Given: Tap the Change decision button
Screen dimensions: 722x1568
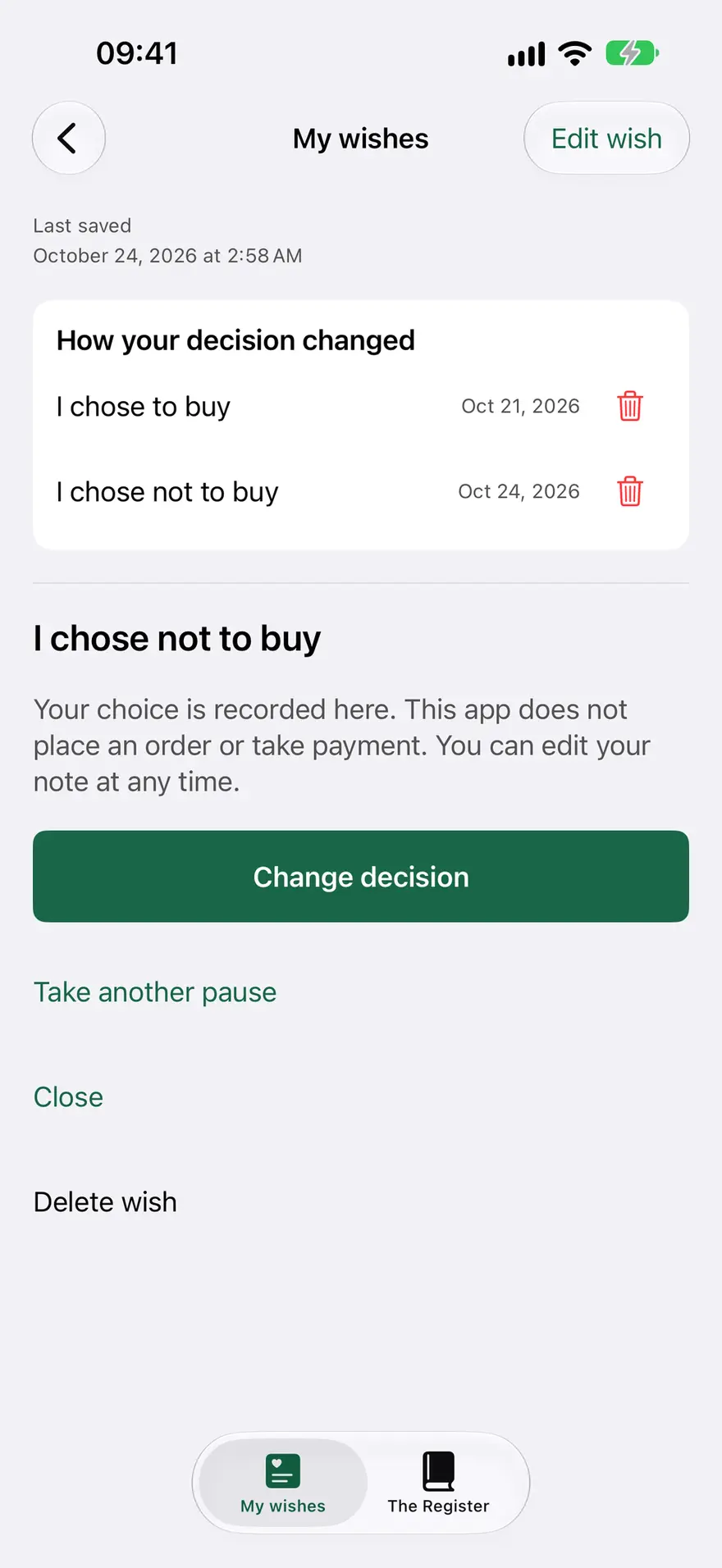Looking at the screenshot, I should 361,877.
